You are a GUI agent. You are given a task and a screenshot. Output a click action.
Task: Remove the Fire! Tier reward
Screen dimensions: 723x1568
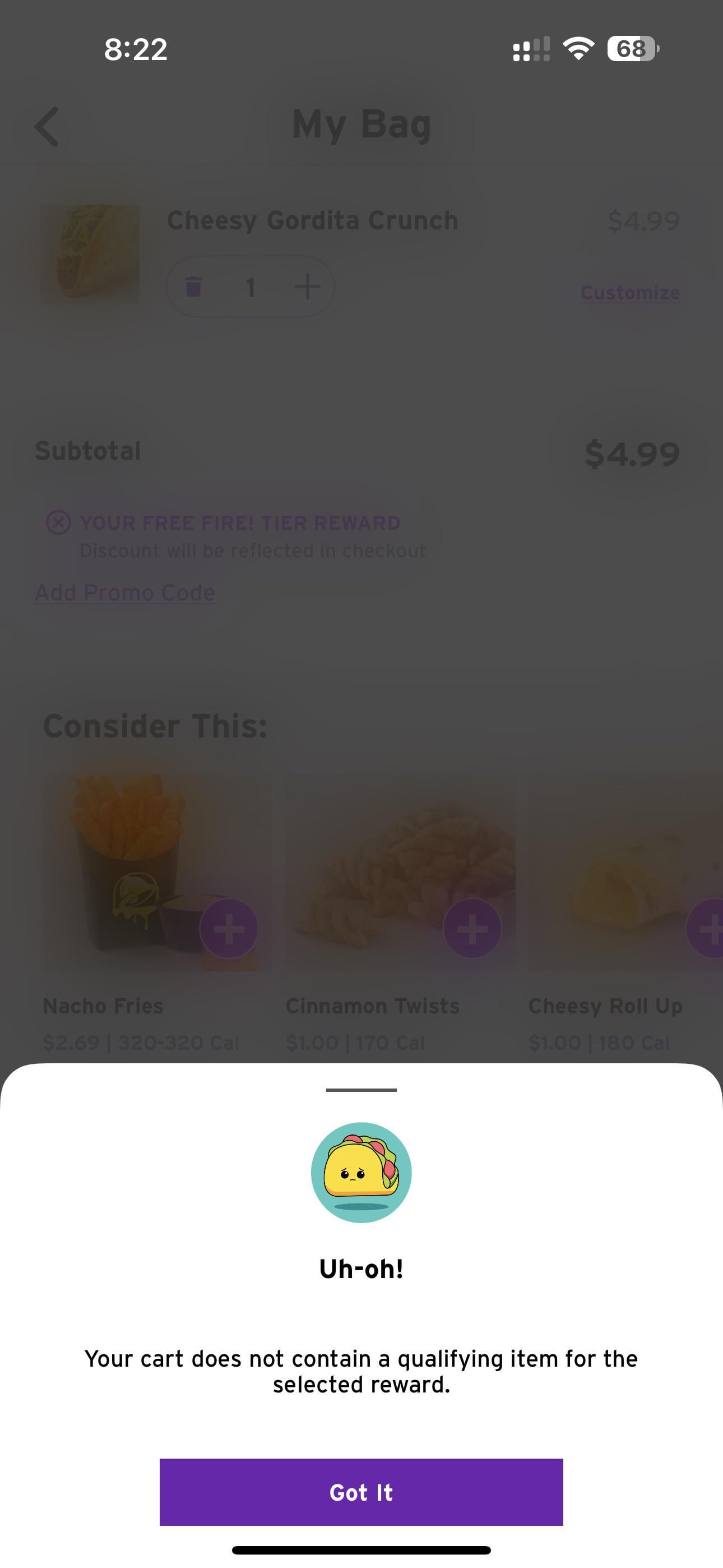(58, 522)
